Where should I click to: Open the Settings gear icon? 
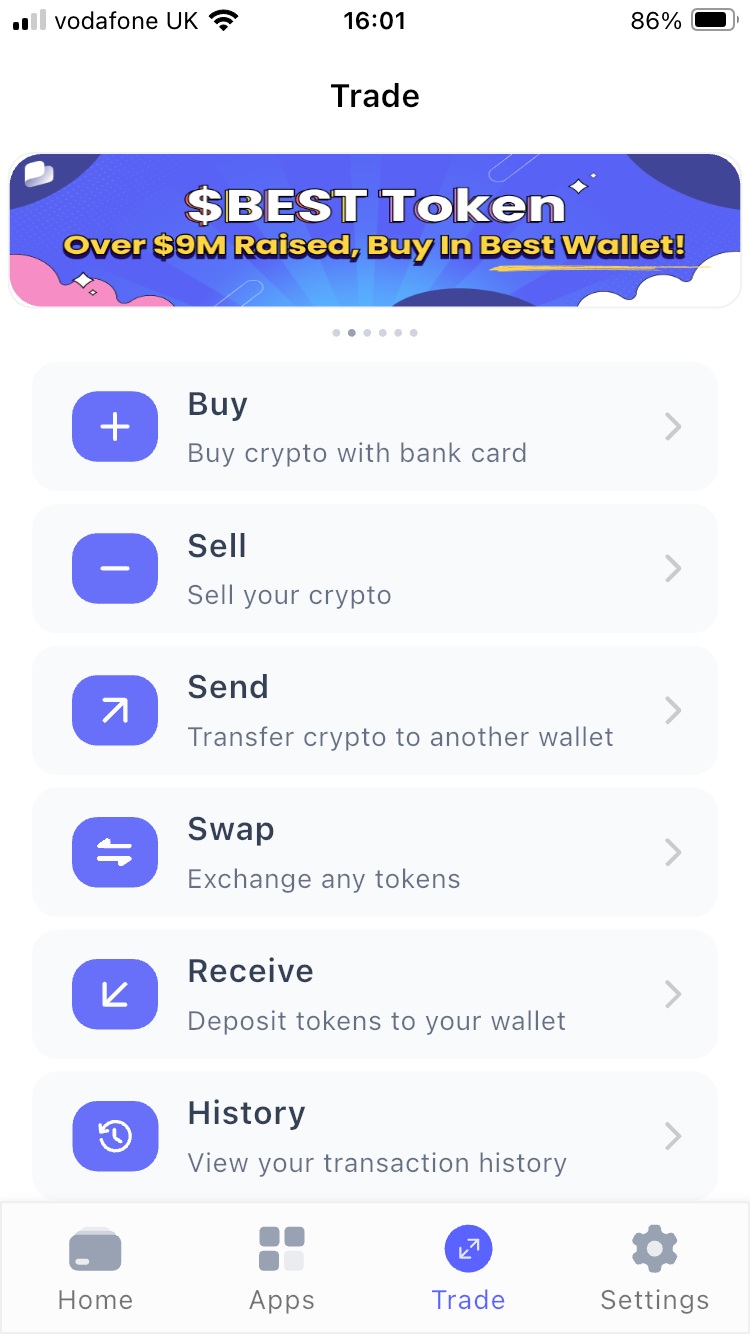pos(654,1248)
